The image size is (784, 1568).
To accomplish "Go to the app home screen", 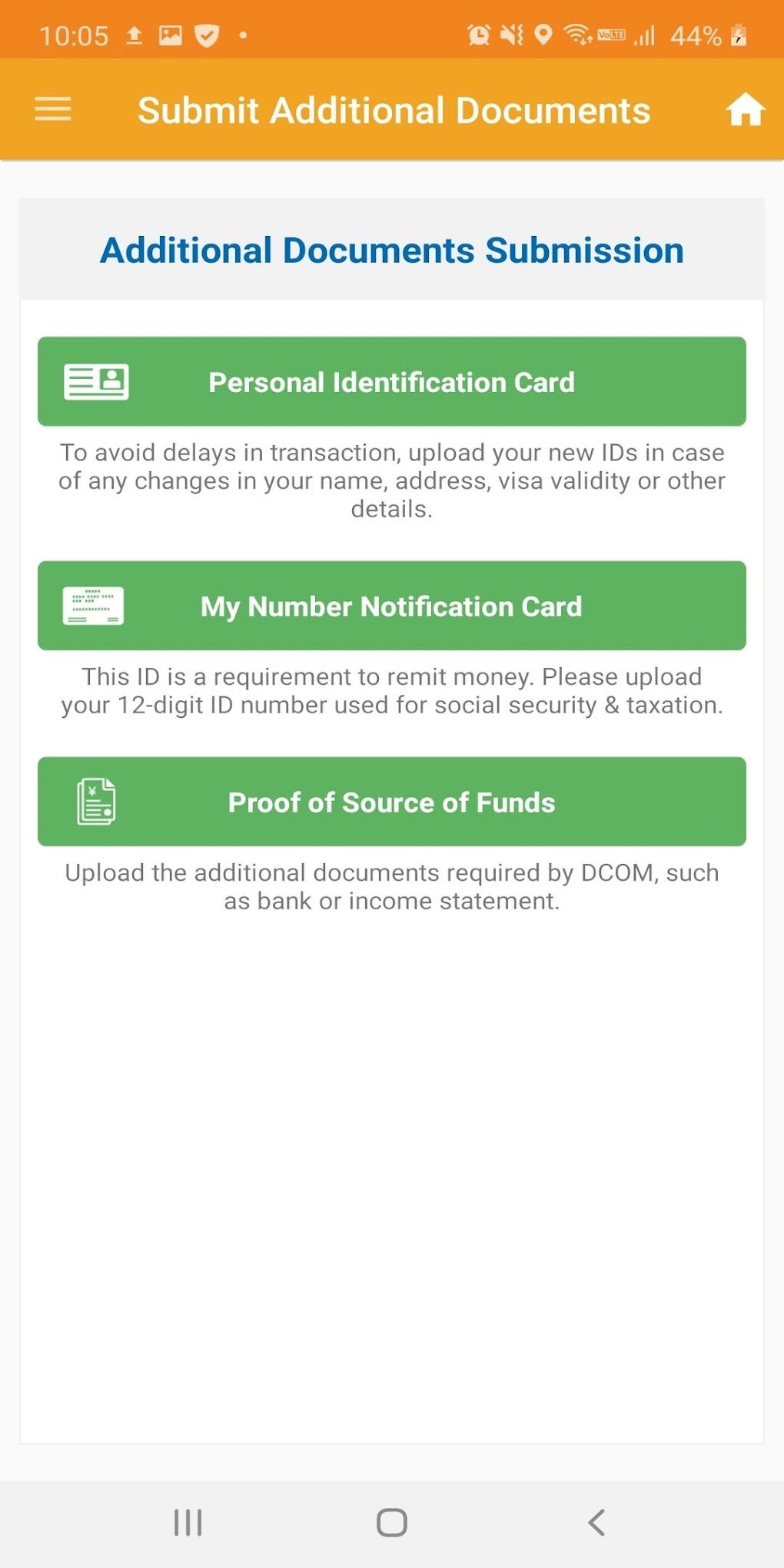I will point(744,109).
